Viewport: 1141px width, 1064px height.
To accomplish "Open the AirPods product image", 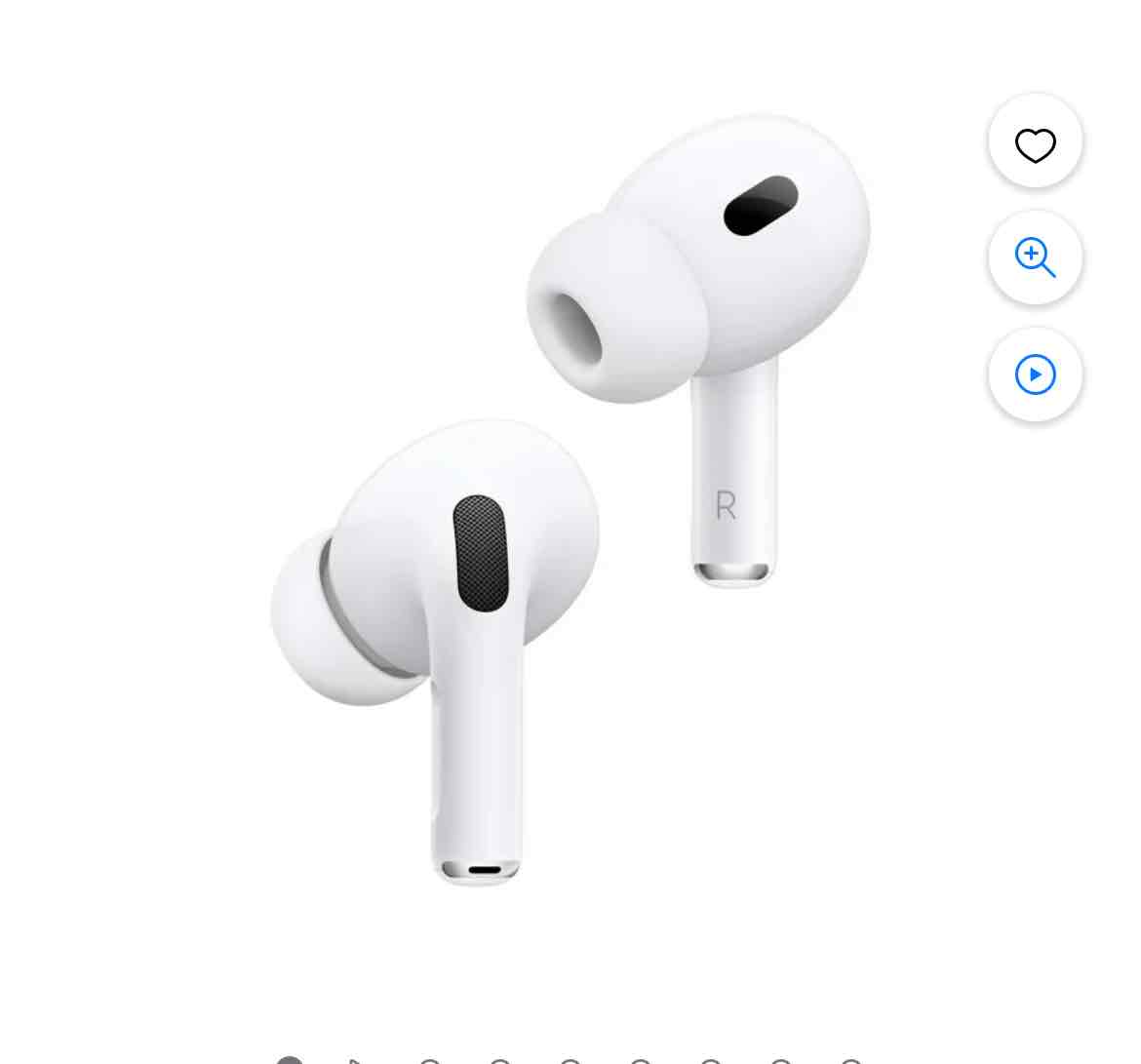I will (570, 500).
